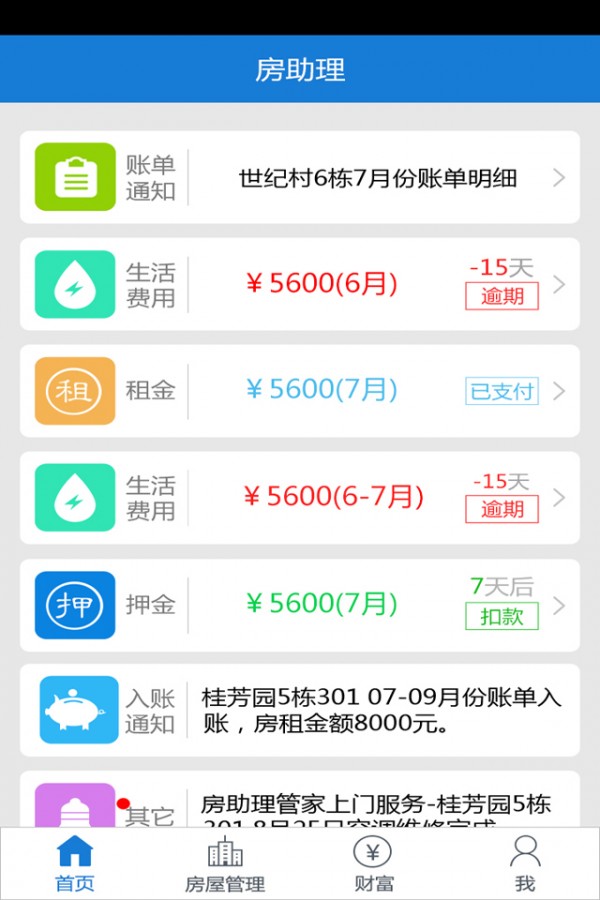Open the 生活费用 ¥5600(6月) overdue row
Viewport: 600px width, 900px height.
(x=300, y=284)
